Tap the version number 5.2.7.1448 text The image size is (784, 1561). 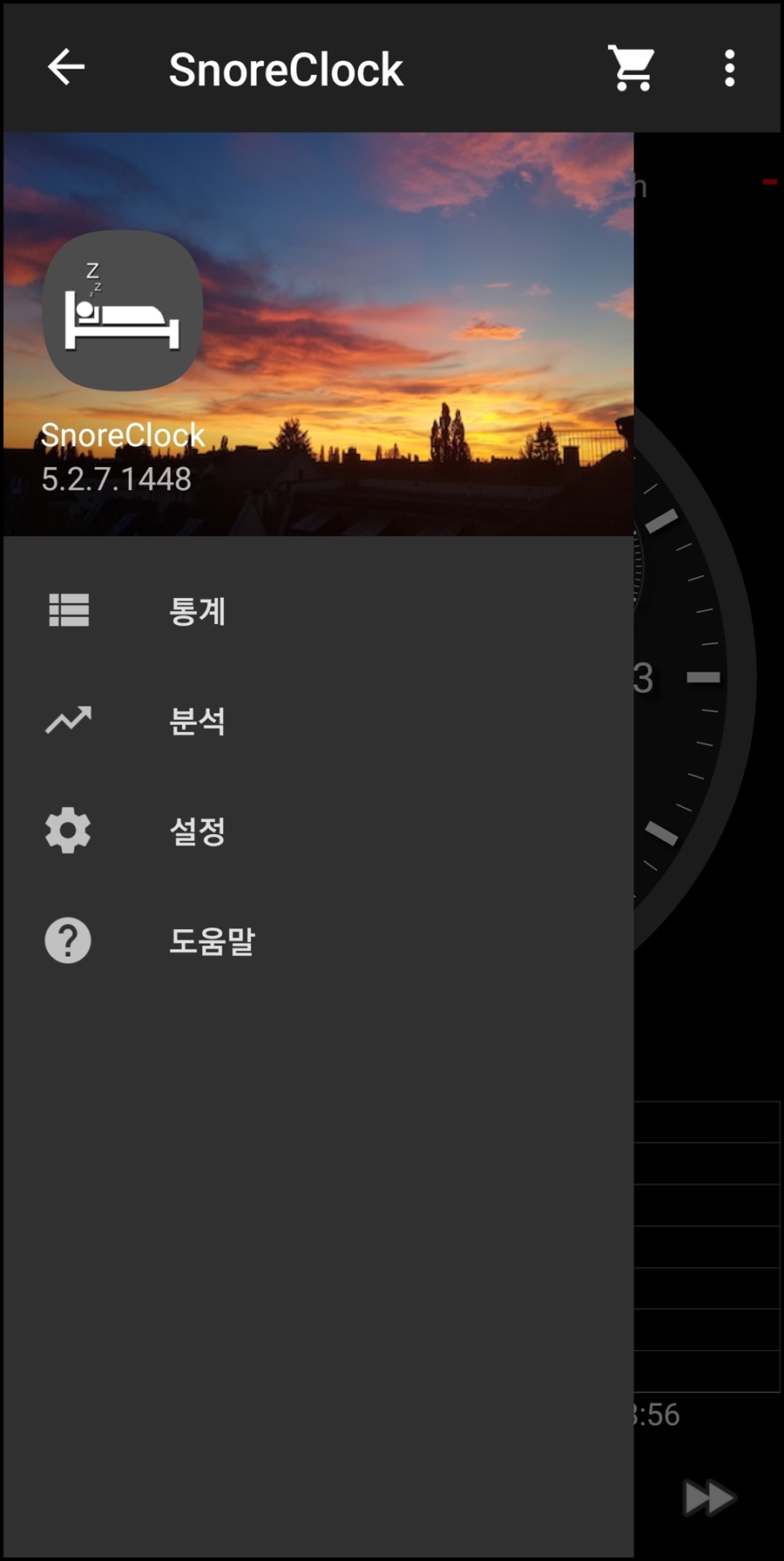(x=116, y=478)
